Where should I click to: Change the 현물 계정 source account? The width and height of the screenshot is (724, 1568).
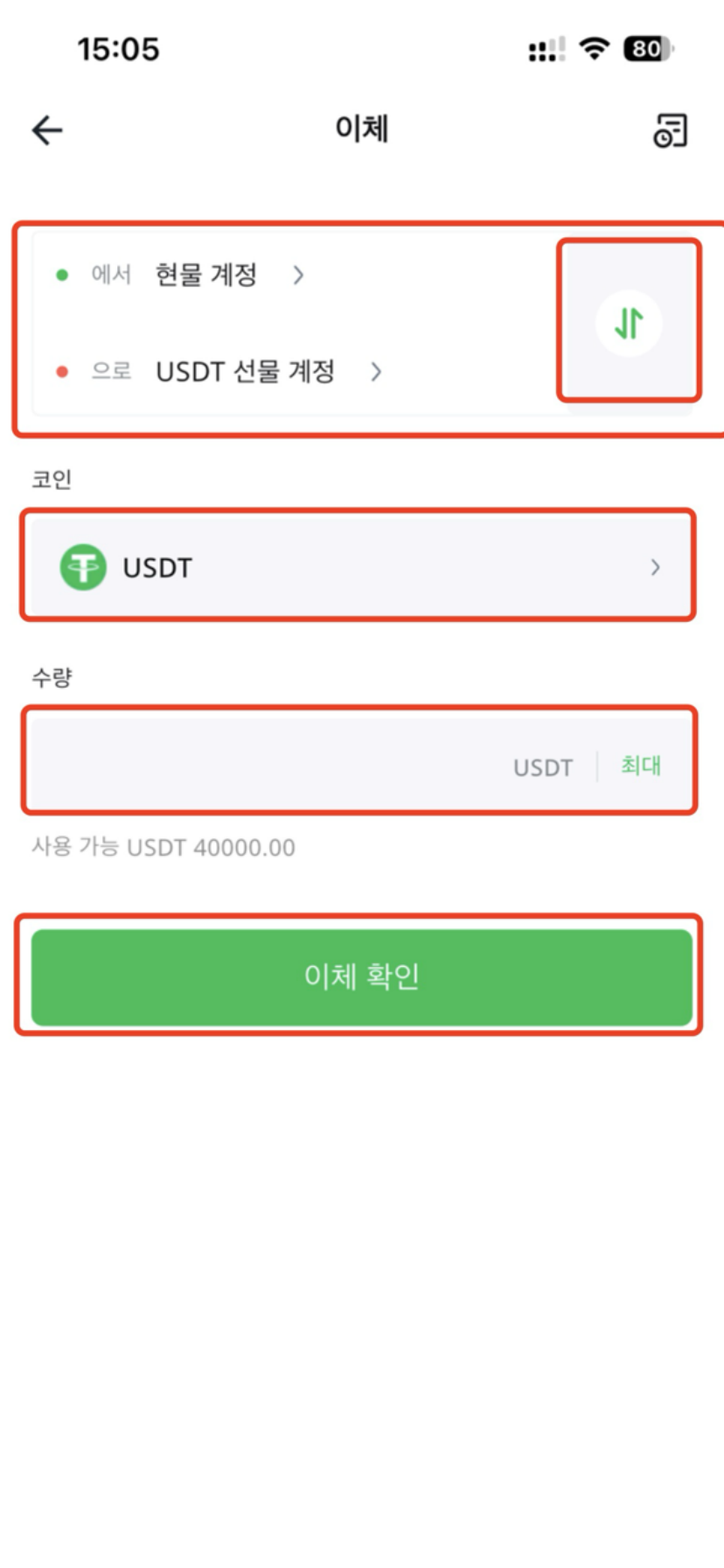point(229,276)
